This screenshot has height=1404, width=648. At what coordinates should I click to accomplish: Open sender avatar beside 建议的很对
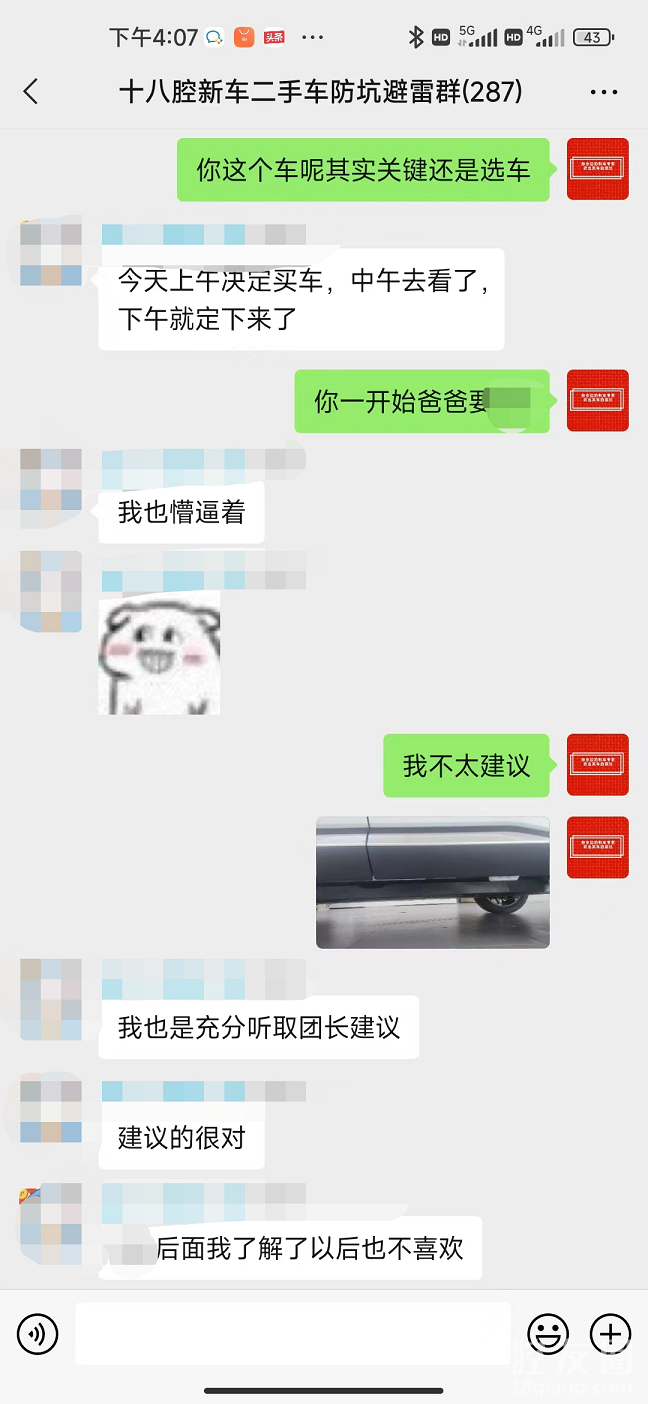pyautogui.click(x=51, y=1111)
